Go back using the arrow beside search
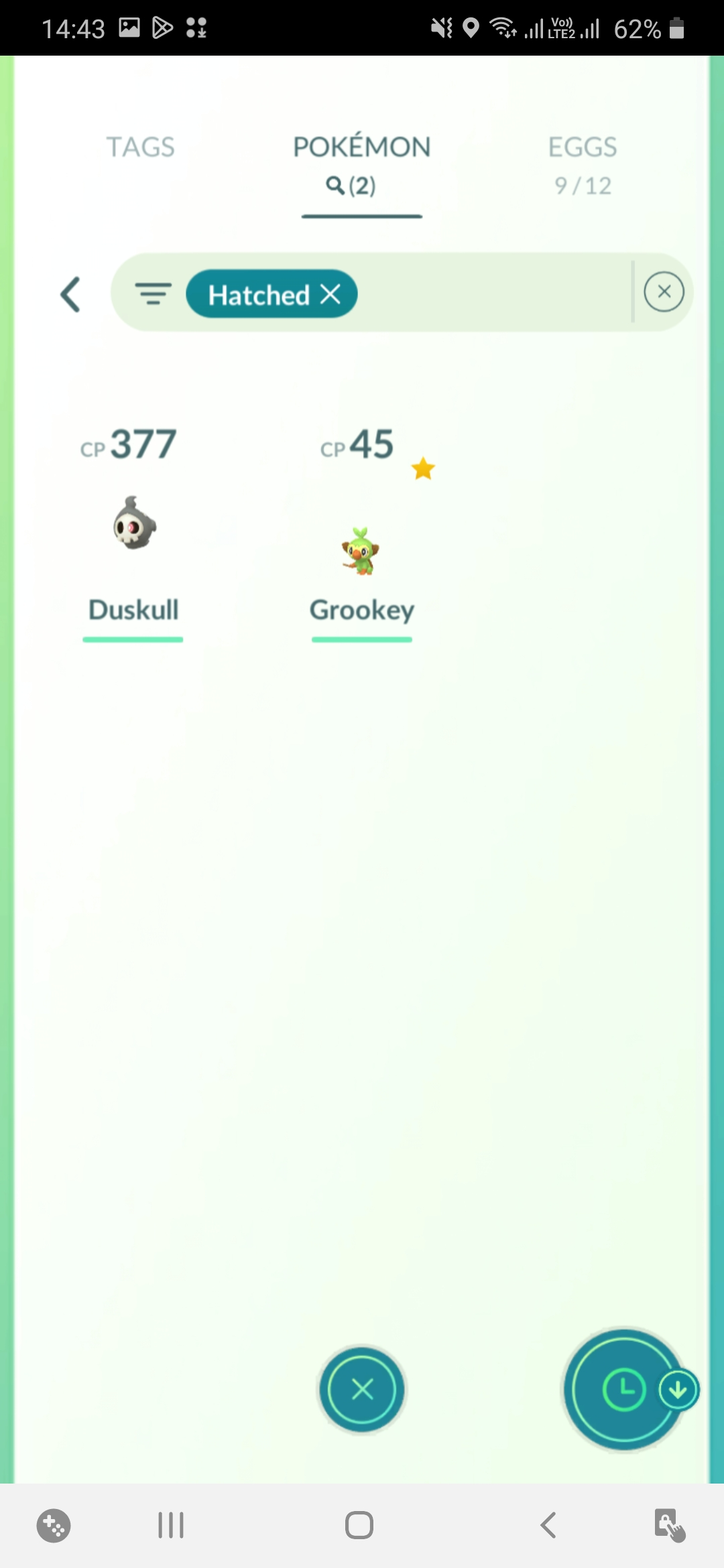This screenshot has height=1568, width=724. point(71,294)
